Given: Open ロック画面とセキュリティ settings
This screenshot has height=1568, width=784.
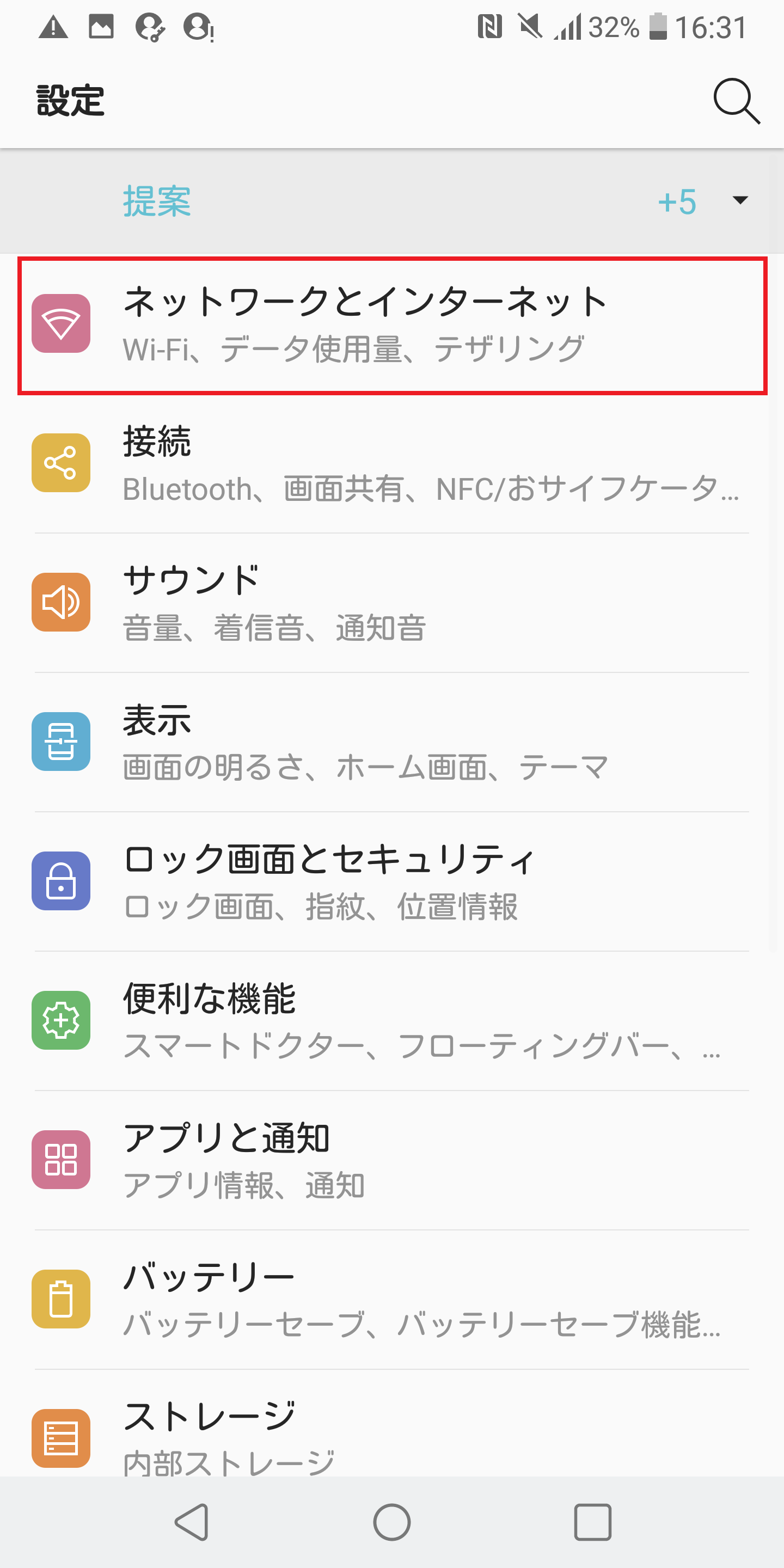Looking at the screenshot, I should (392, 881).
